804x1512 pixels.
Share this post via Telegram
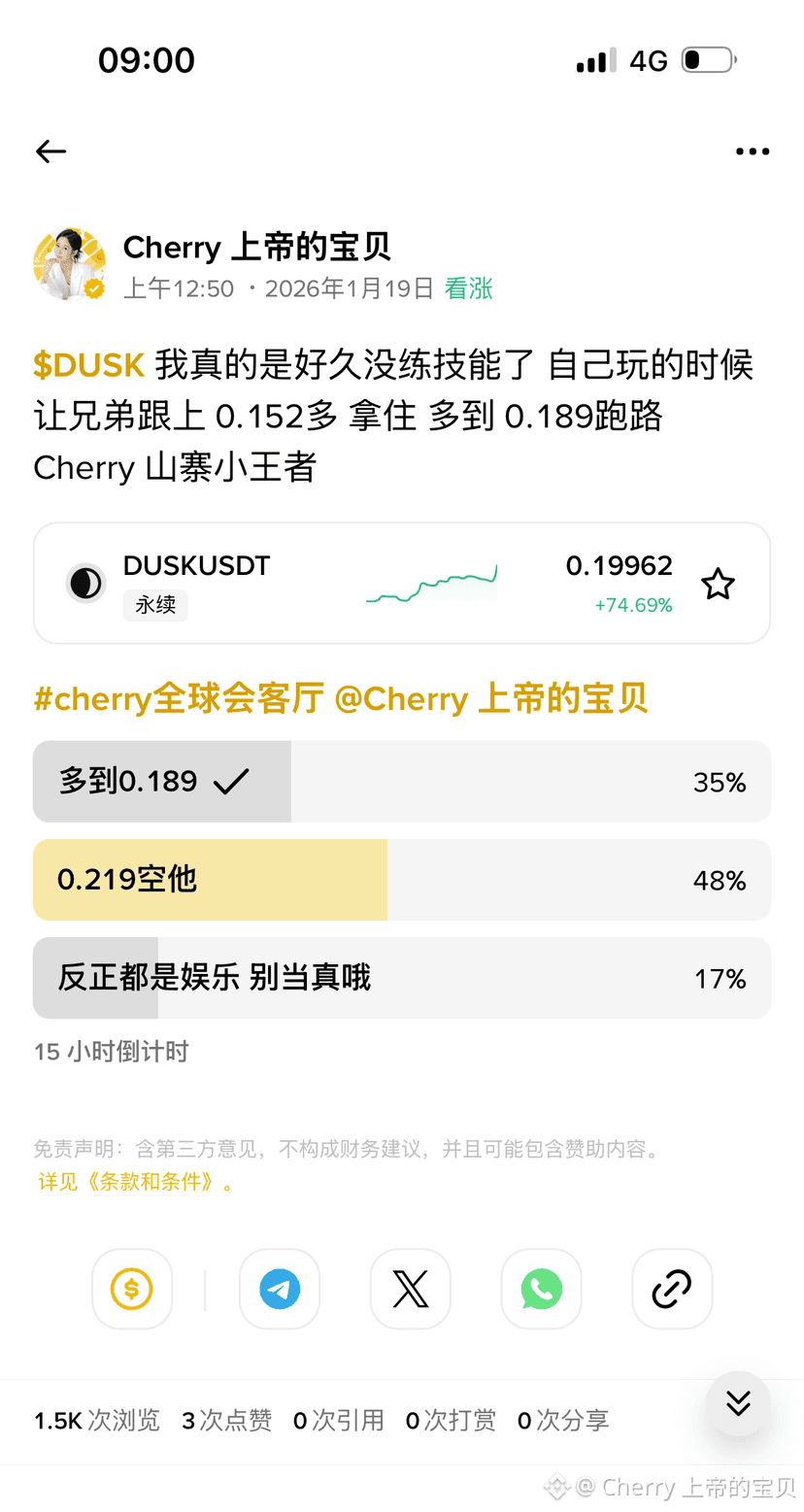point(280,1289)
